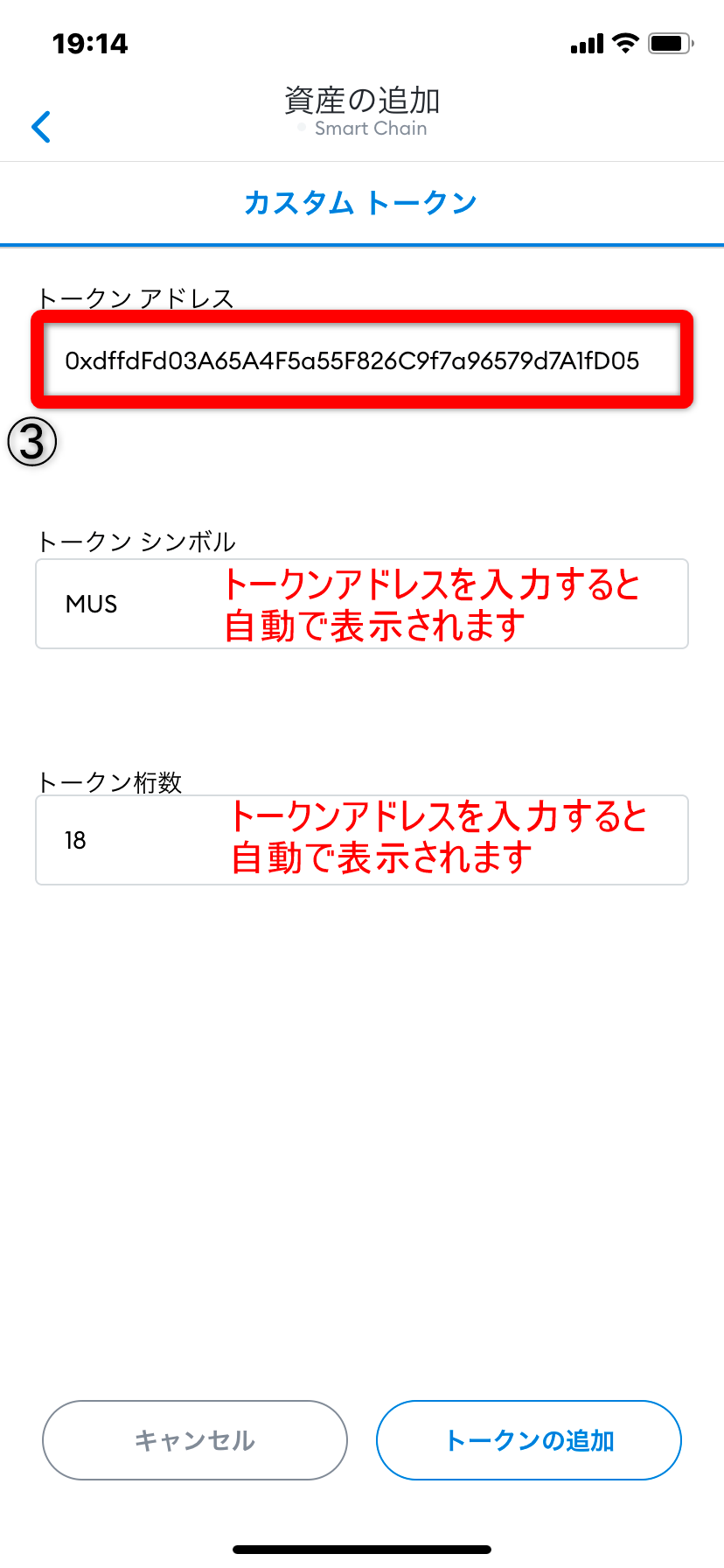This screenshot has height=1568, width=724.
Task: Edit the トークン桁数 field showing 18
Action: [131, 840]
